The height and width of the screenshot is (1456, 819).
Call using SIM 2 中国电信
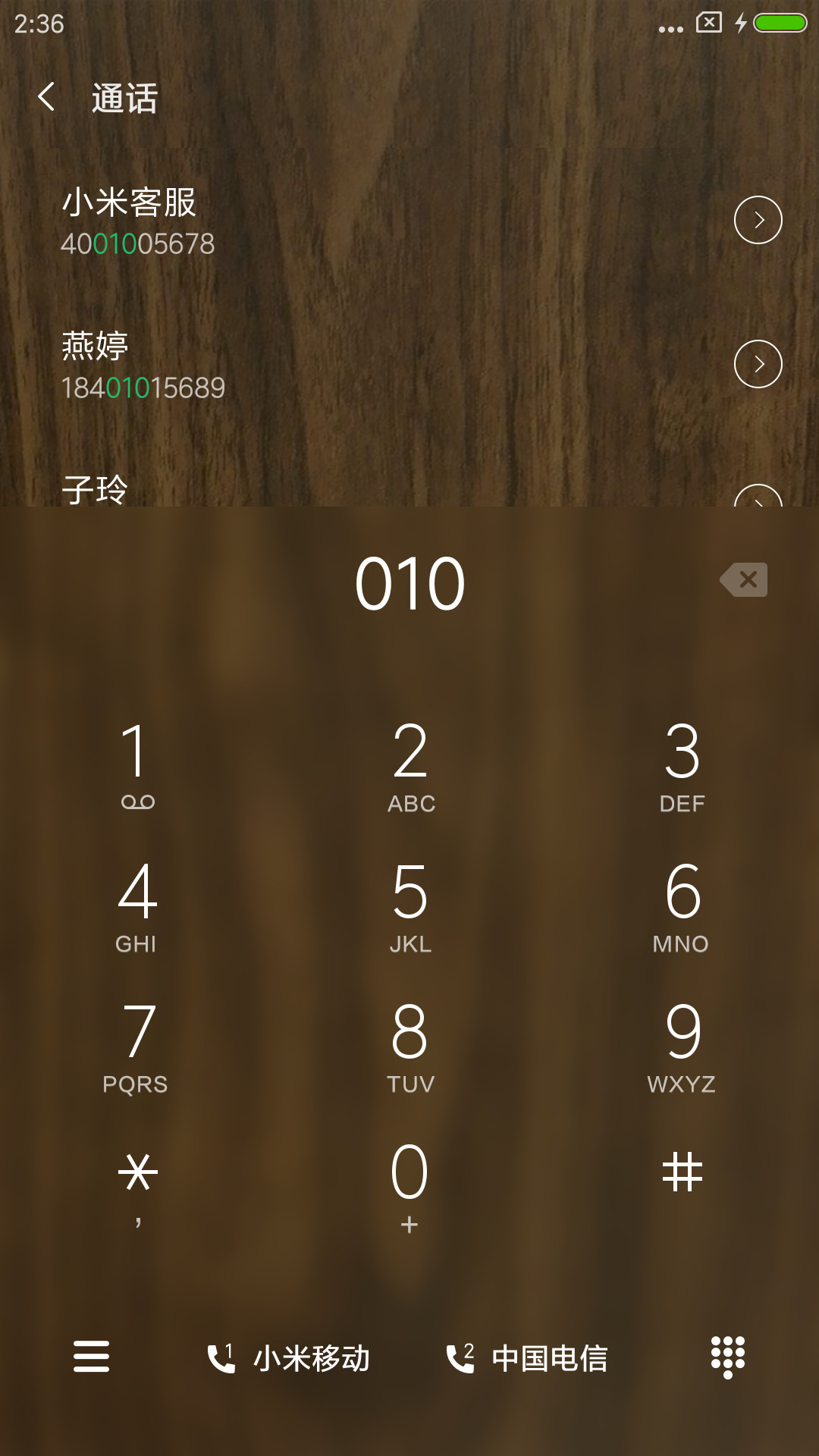click(x=526, y=1357)
